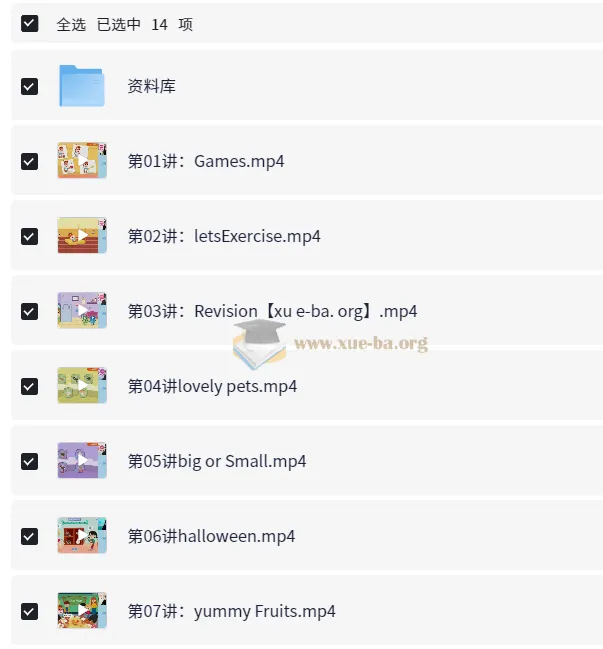Image resolution: width=603 pixels, height=649 pixels.
Task: Deselect the 第03讲 Revision video checkbox
Action: (30, 311)
